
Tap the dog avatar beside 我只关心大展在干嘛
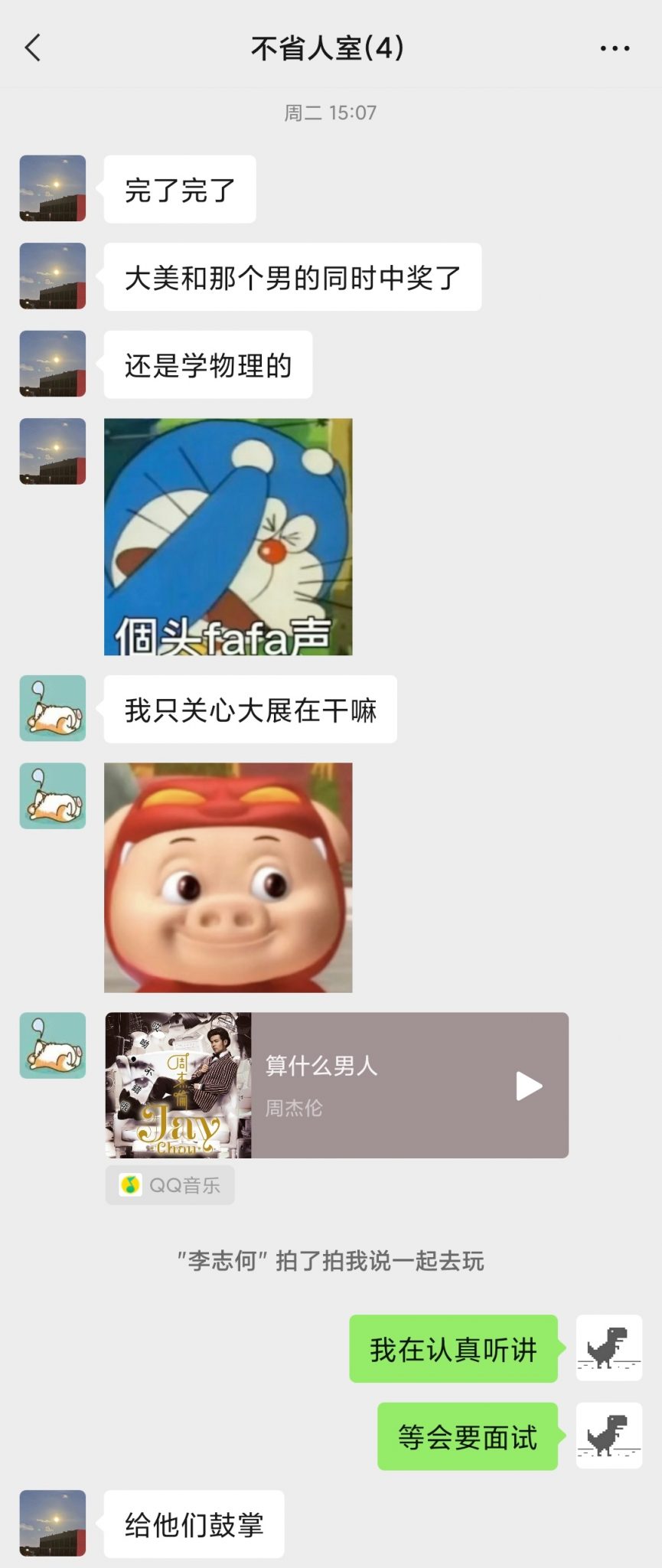point(53,709)
